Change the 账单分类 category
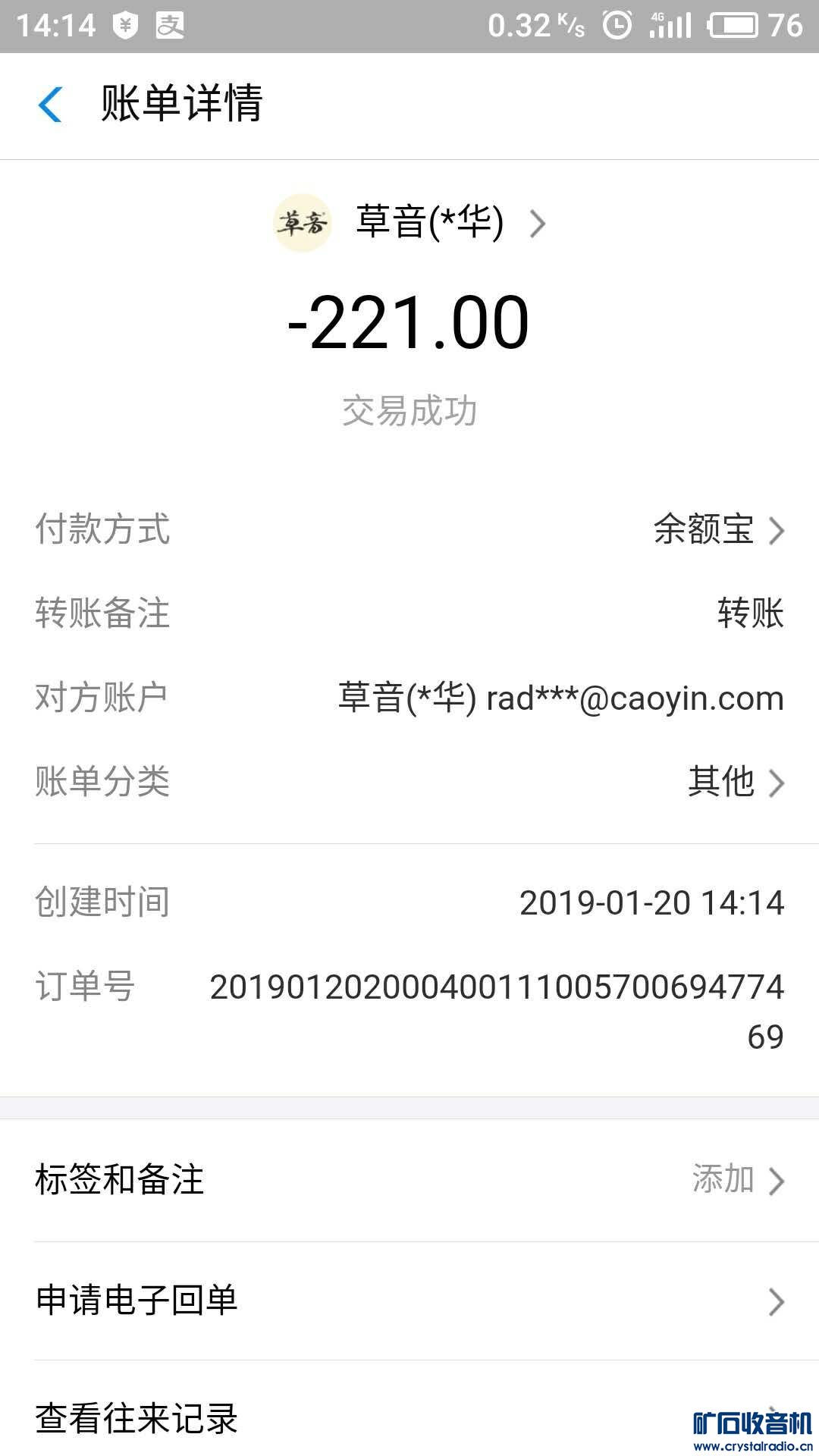The image size is (819, 1456). point(734,782)
